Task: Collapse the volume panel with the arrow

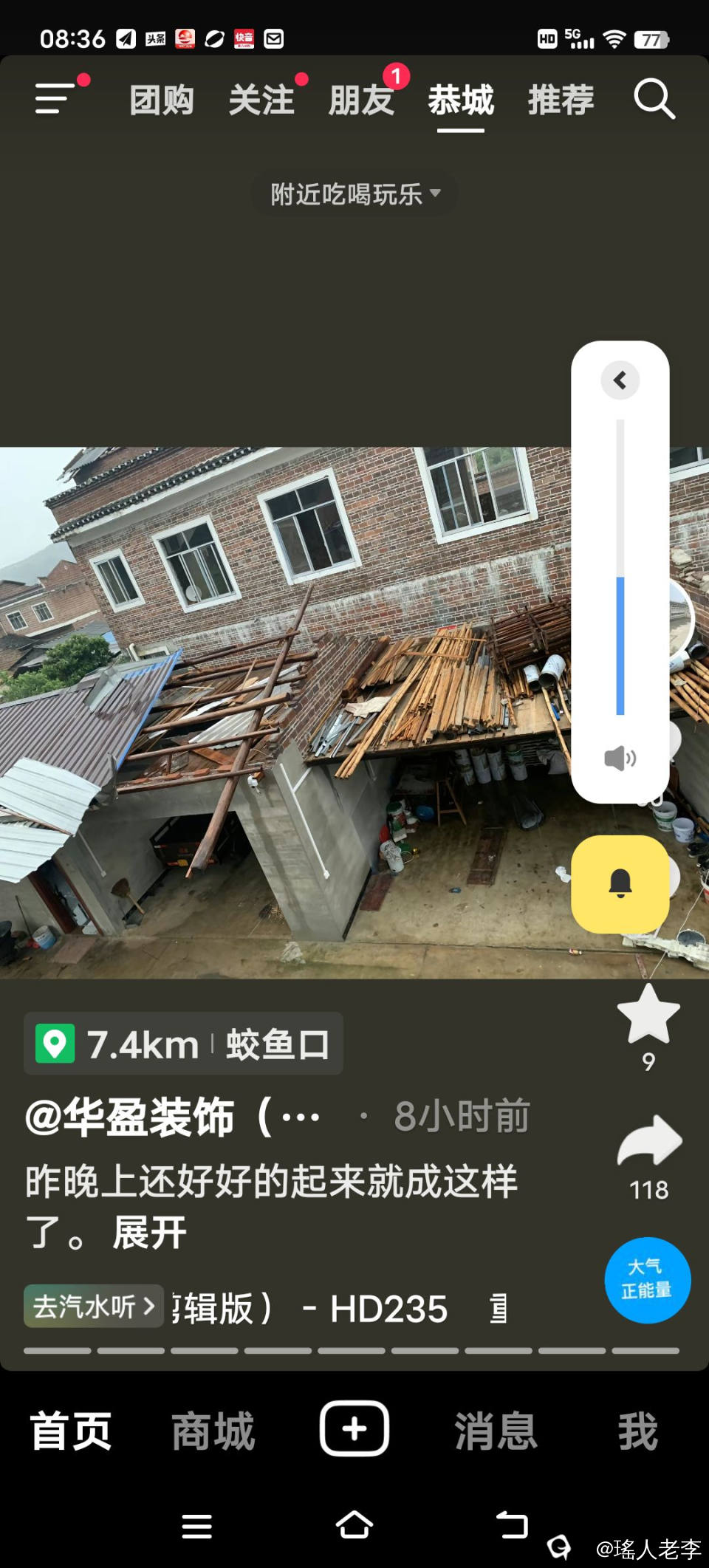Action: 620,380
